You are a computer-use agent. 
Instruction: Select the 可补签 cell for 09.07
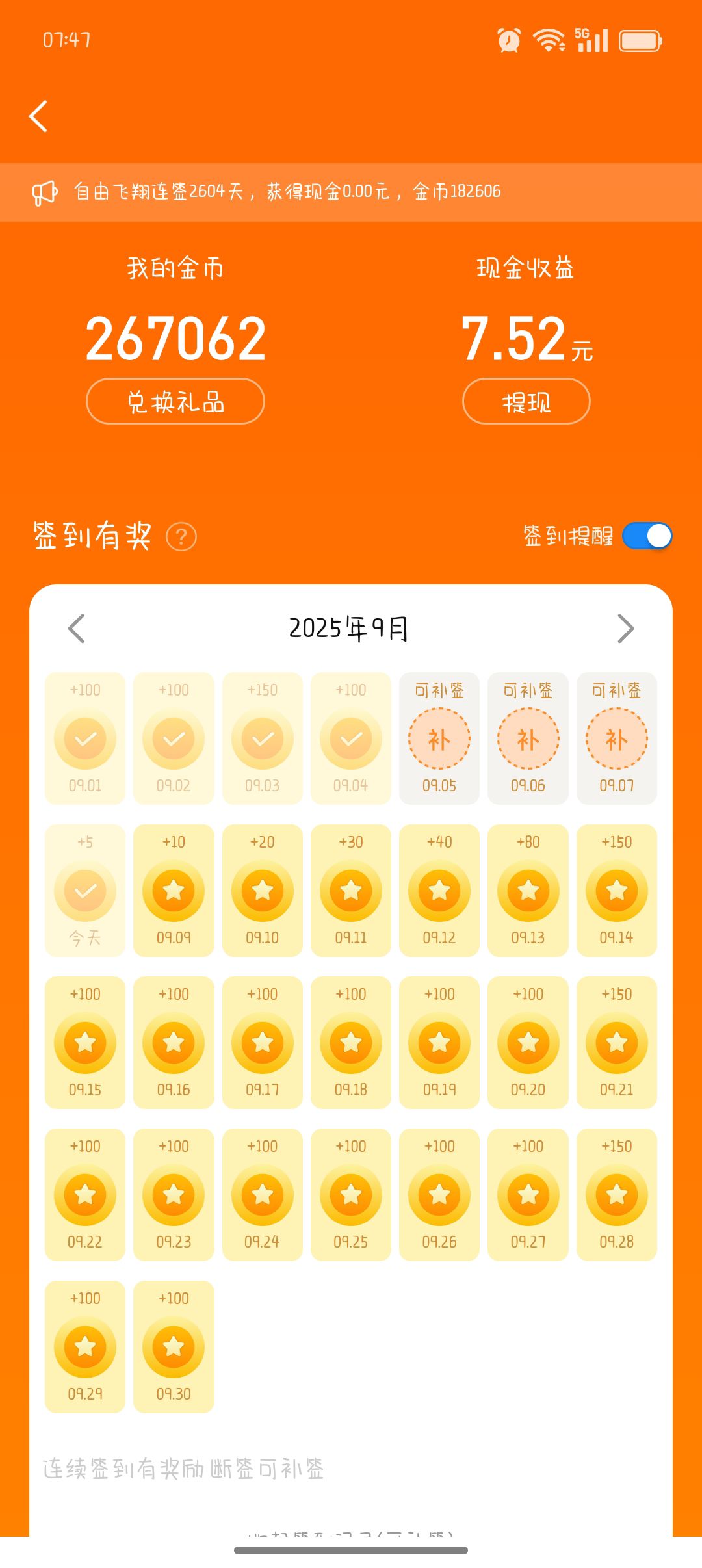617,738
